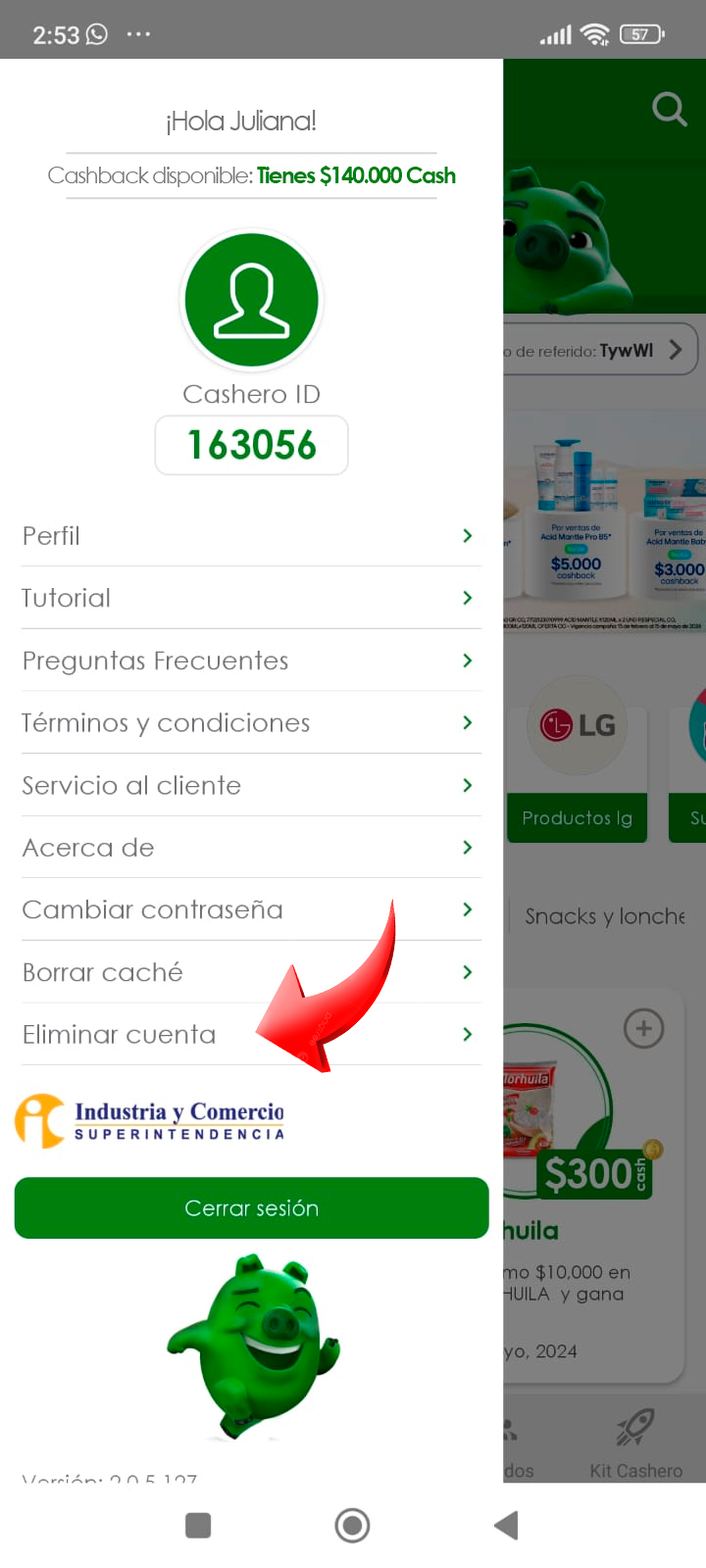Open the Acerca de row
This screenshot has width=706, height=1568.
pyautogui.click(x=250, y=848)
